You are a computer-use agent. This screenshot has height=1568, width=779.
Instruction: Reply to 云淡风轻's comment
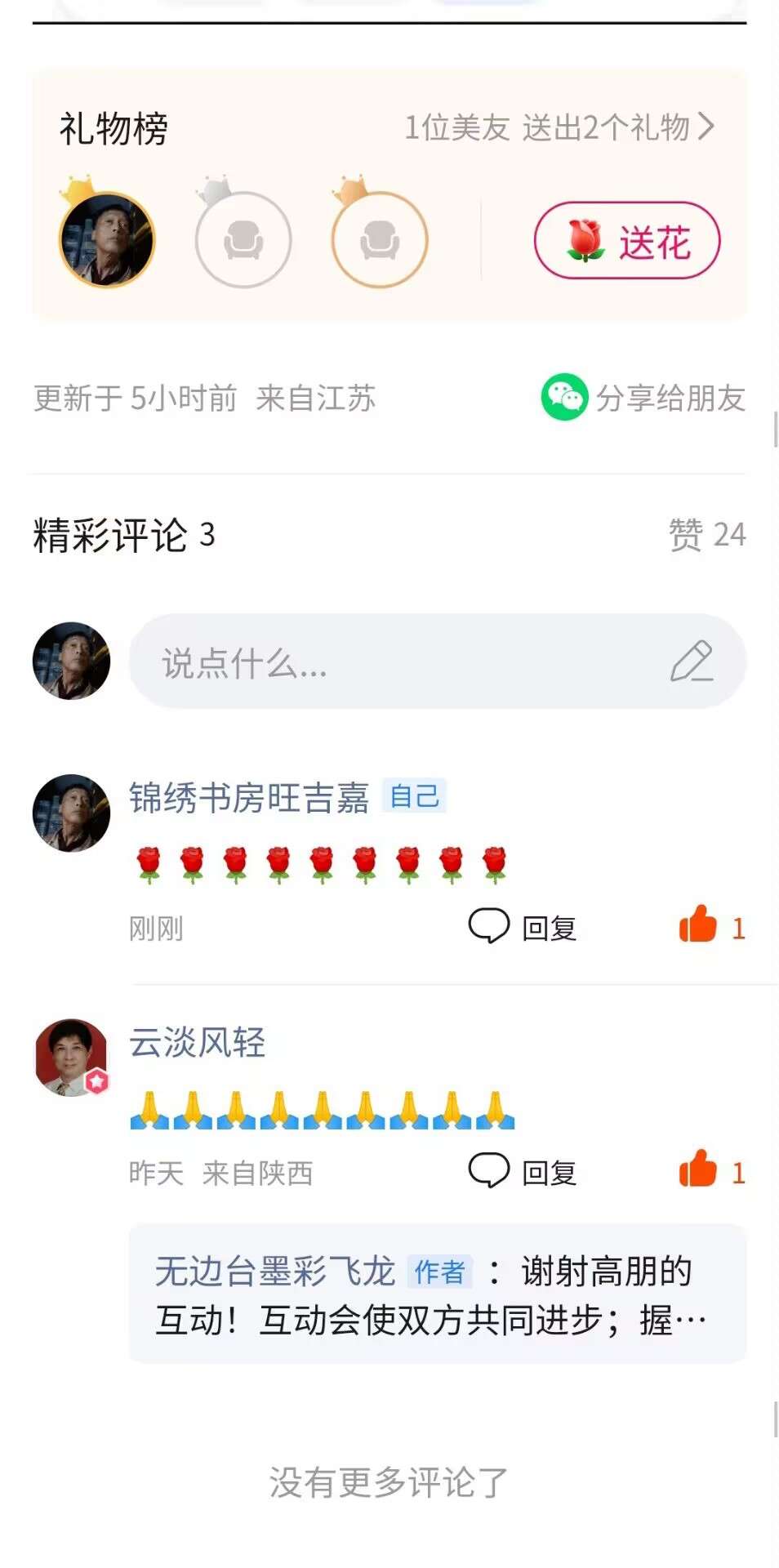point(523,1173)
